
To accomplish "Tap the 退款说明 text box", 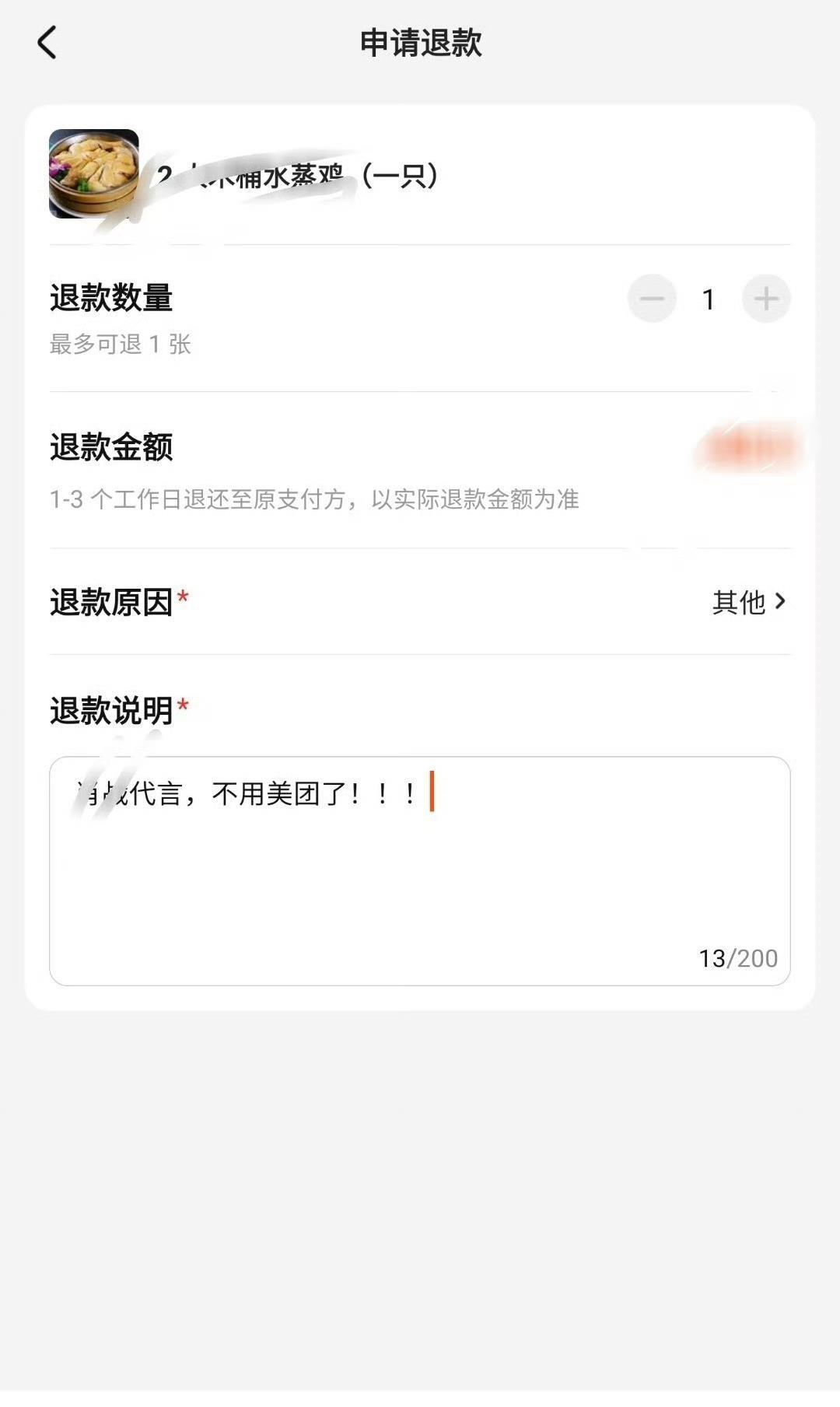I will click(420, 870).
